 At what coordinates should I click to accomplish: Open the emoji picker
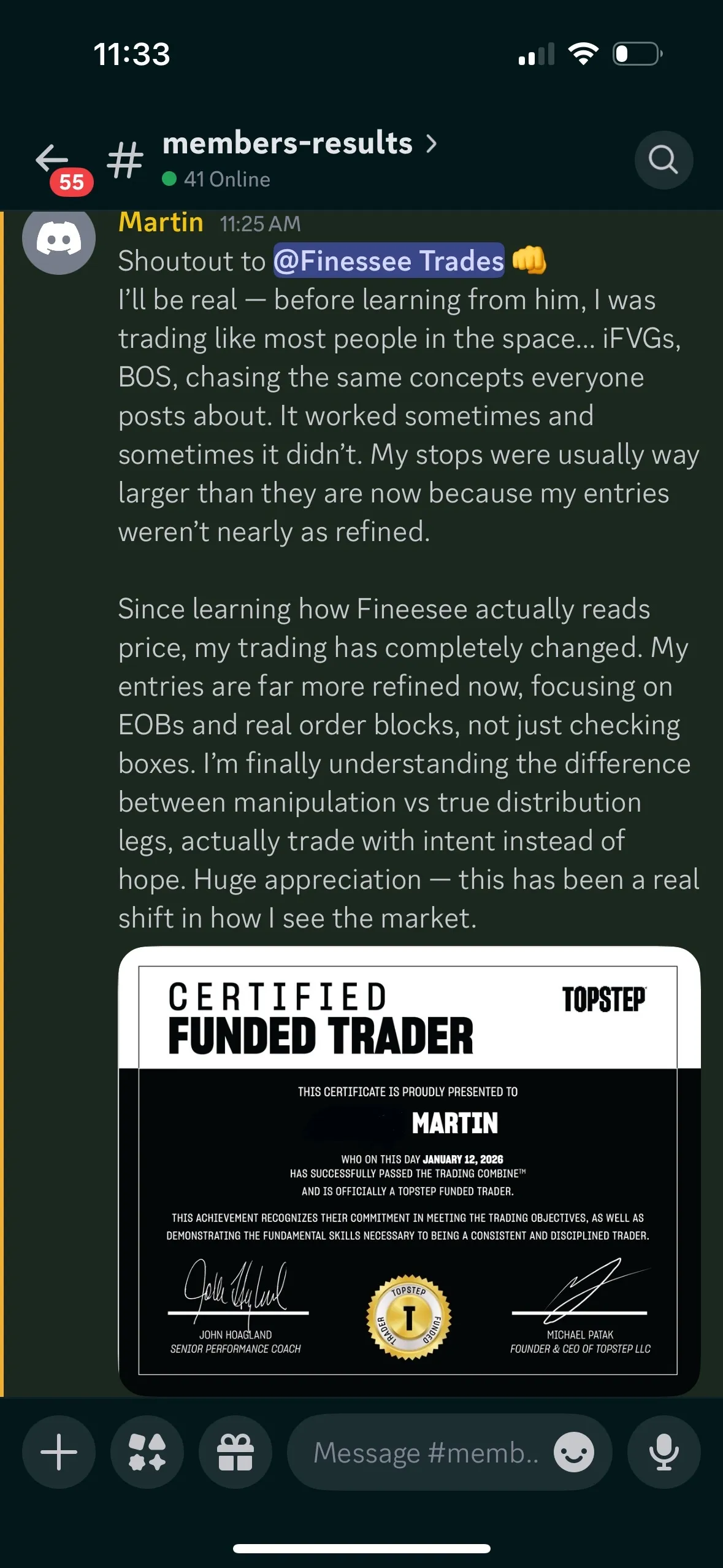click(x=573, y=1452)
